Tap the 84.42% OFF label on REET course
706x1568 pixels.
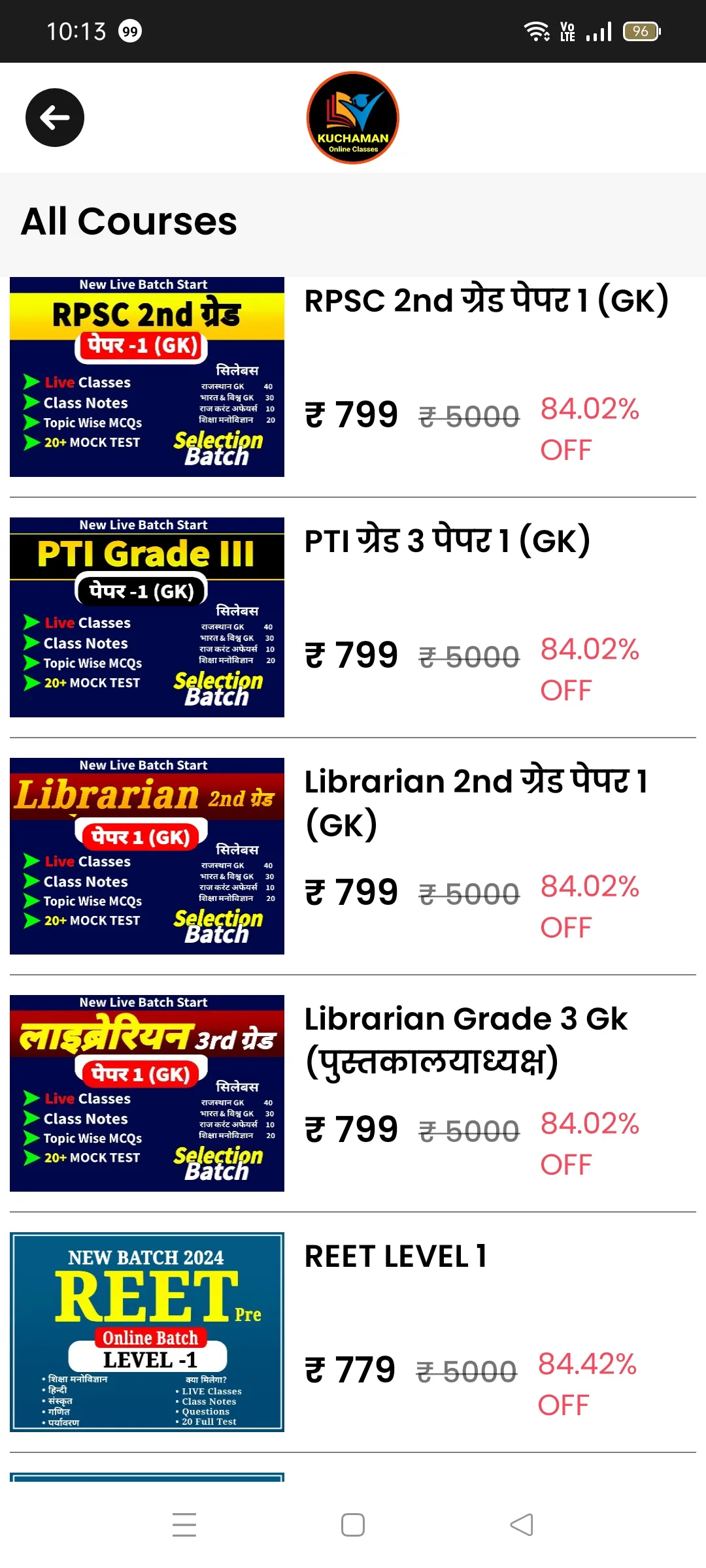(587, 1385)
